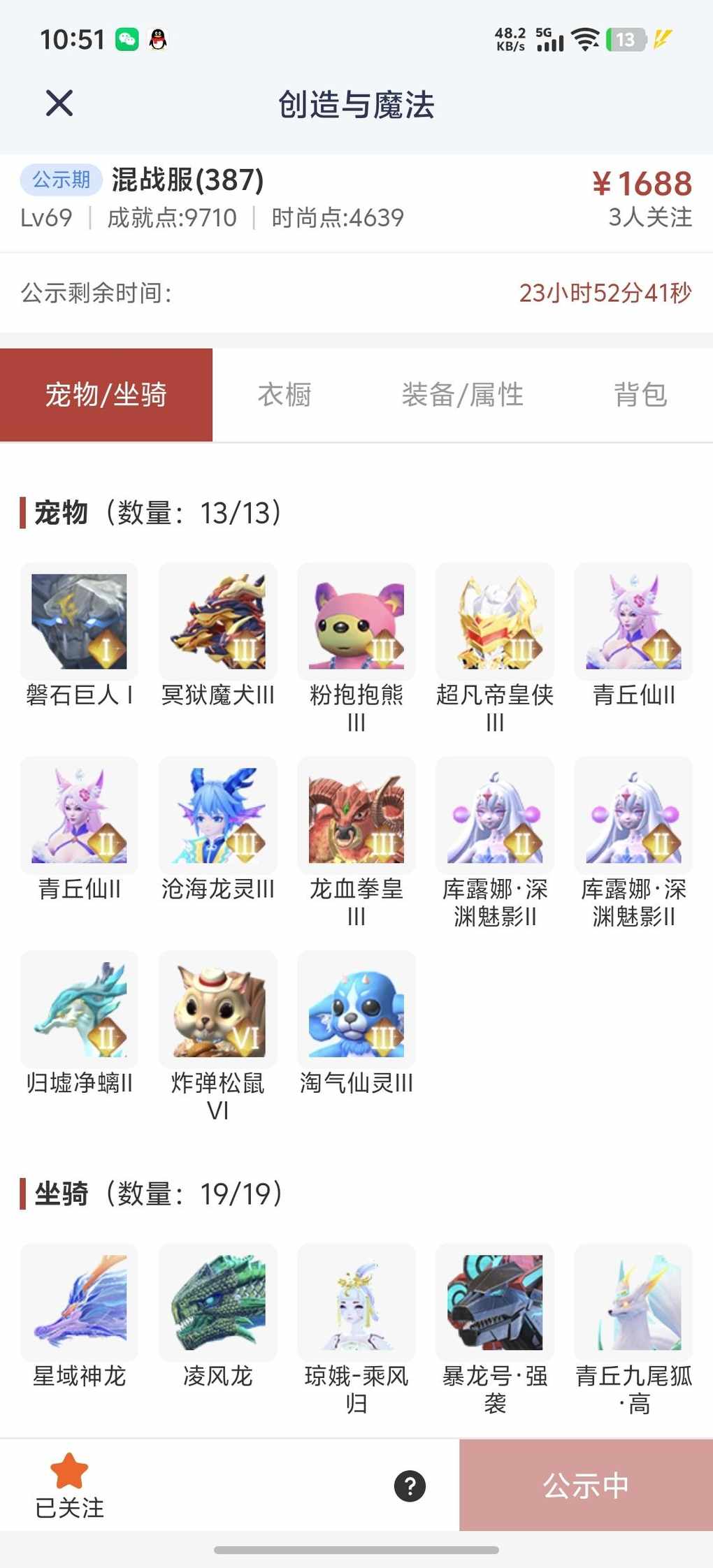View the 冥狱魔犬III pet

218,622
